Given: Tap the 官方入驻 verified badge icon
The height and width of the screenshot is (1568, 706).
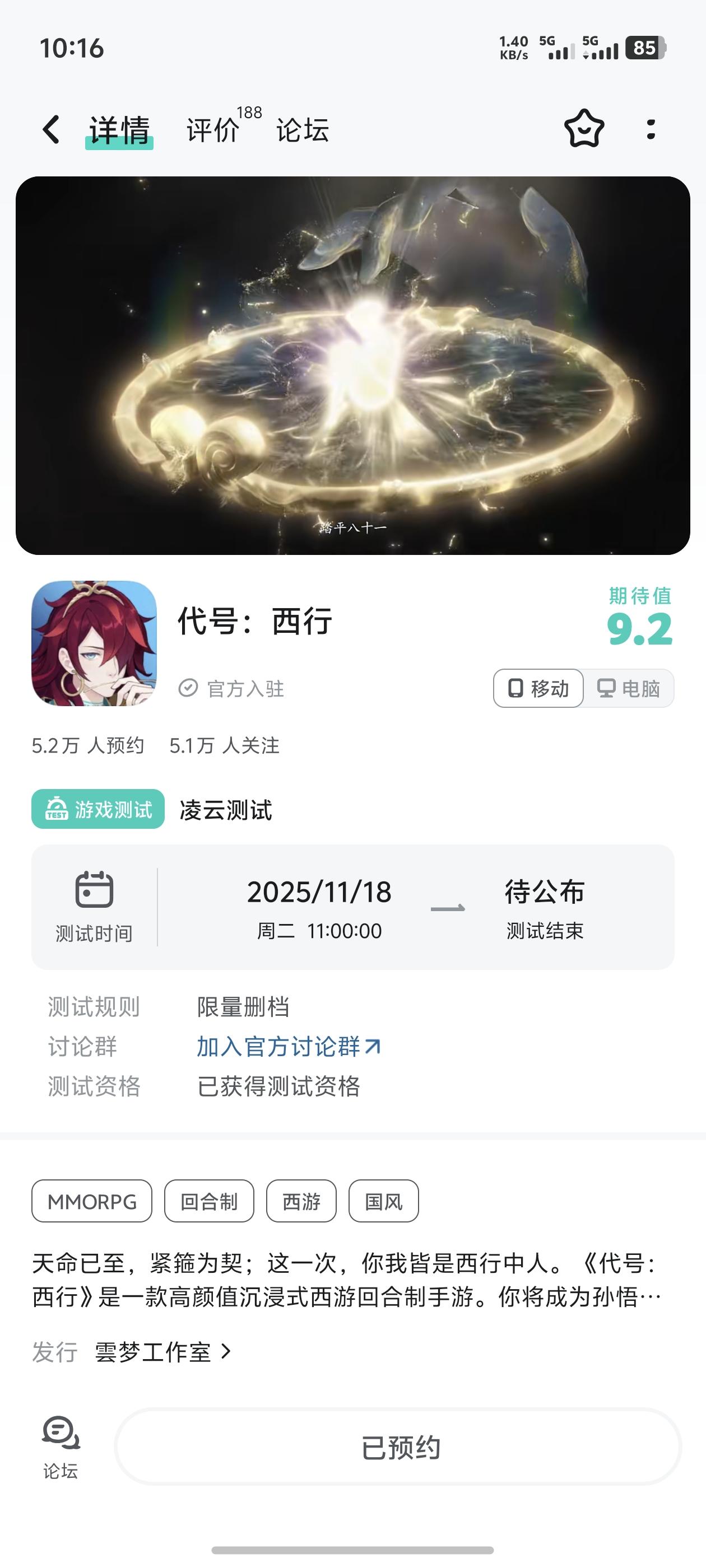Looking at the screenshot, I should click(x=188, y=688).
